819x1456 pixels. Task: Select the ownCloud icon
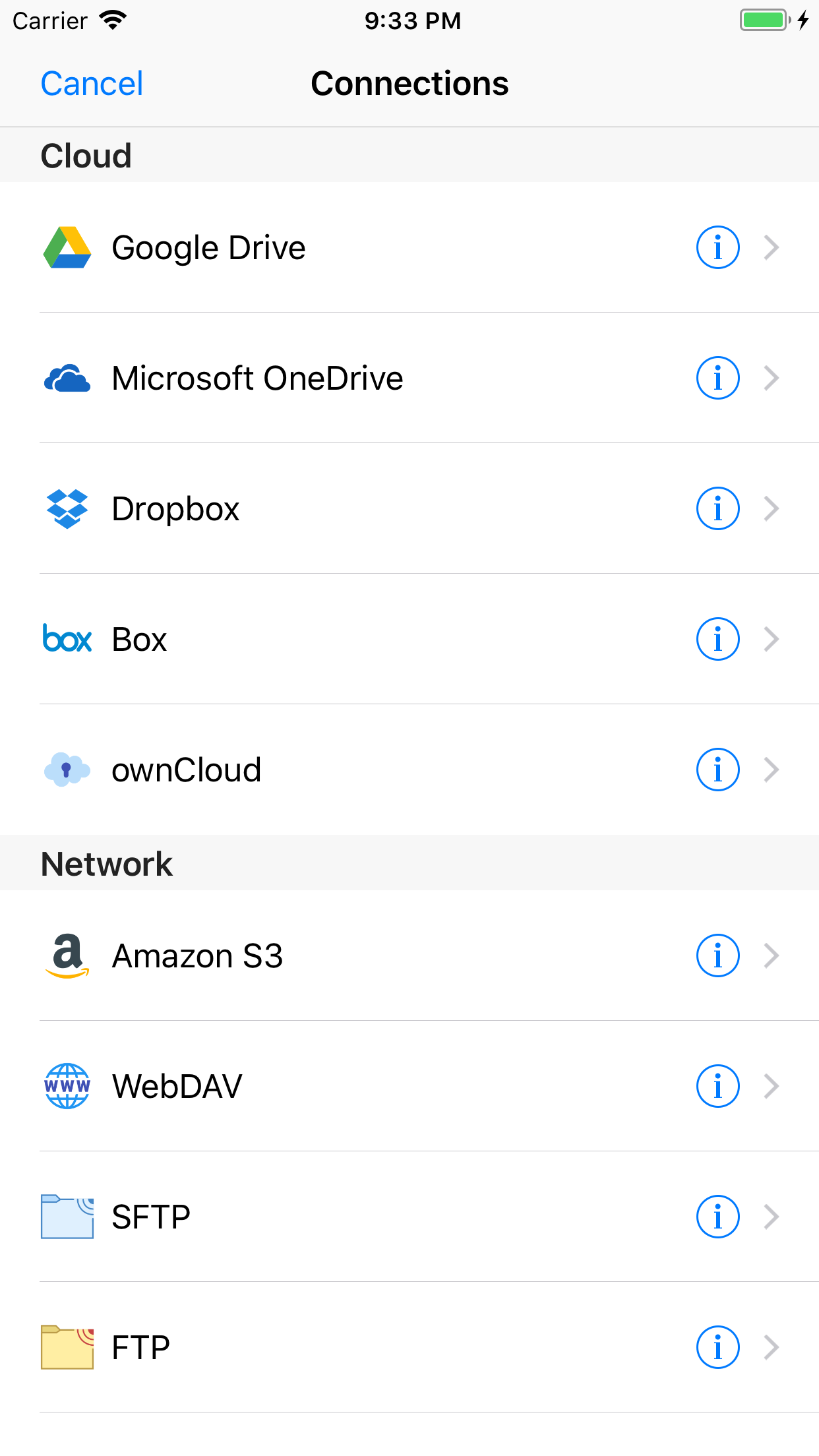coord(66,769)
